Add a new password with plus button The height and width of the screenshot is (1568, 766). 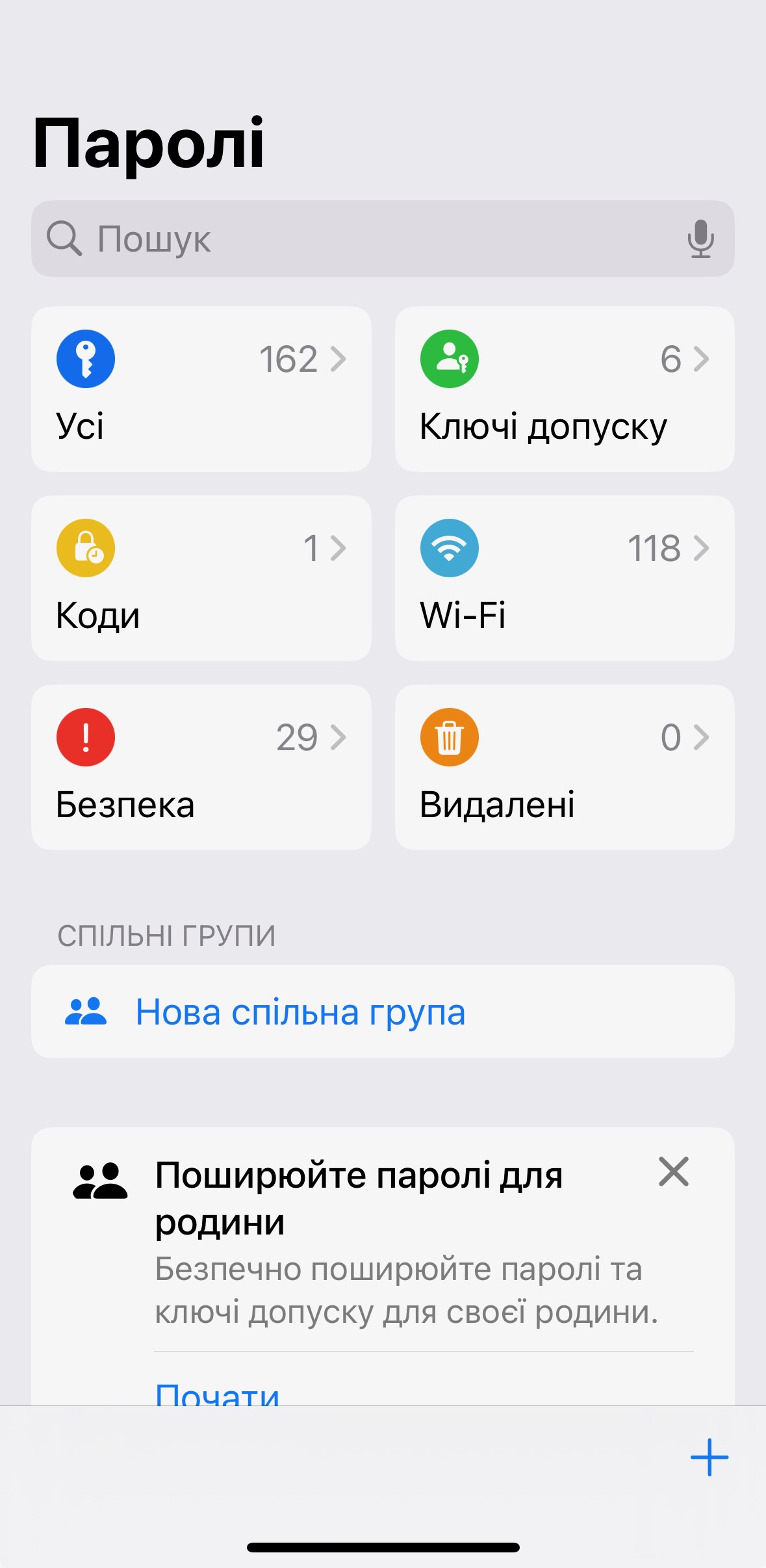709,1457
